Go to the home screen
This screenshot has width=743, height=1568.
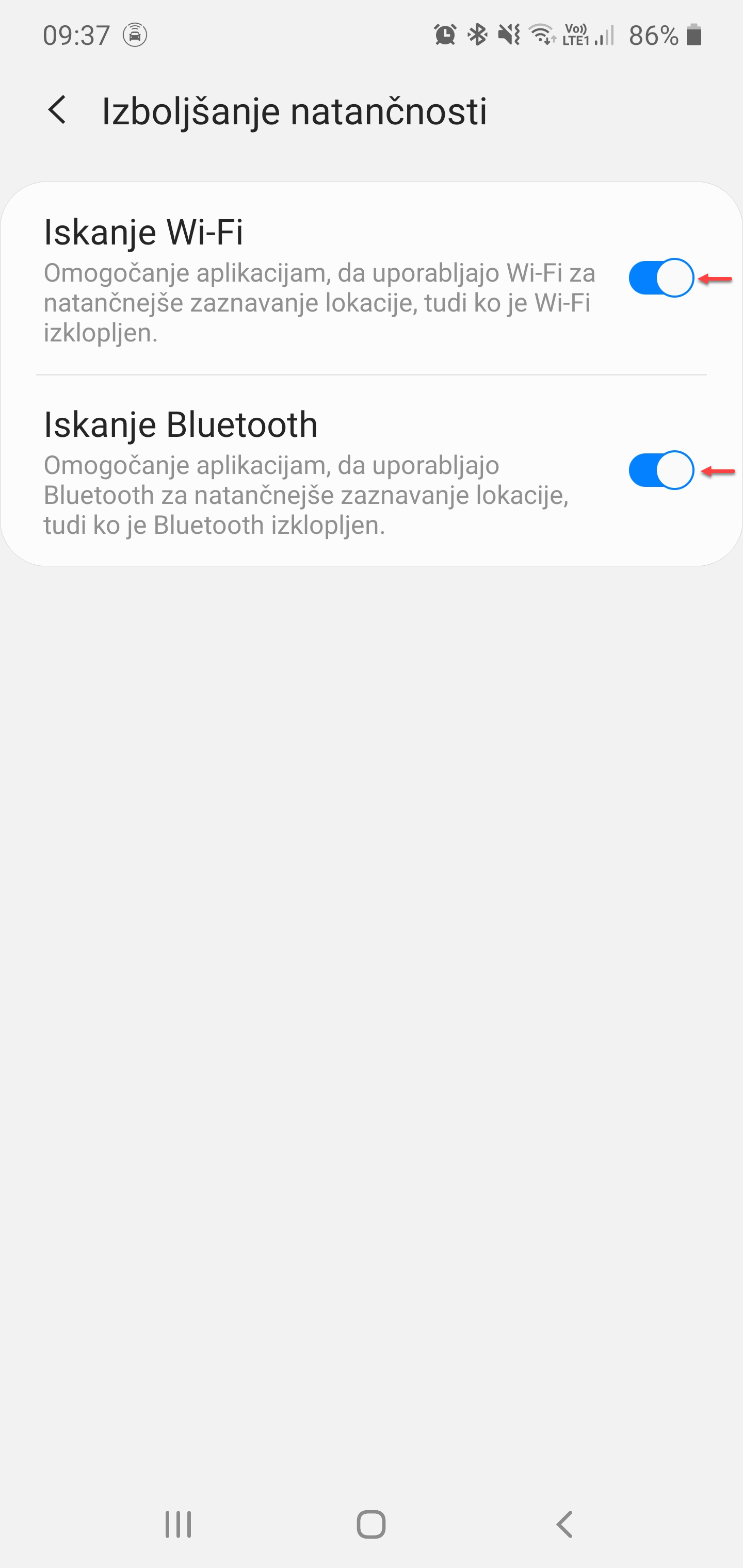[x=371, y=1525]
